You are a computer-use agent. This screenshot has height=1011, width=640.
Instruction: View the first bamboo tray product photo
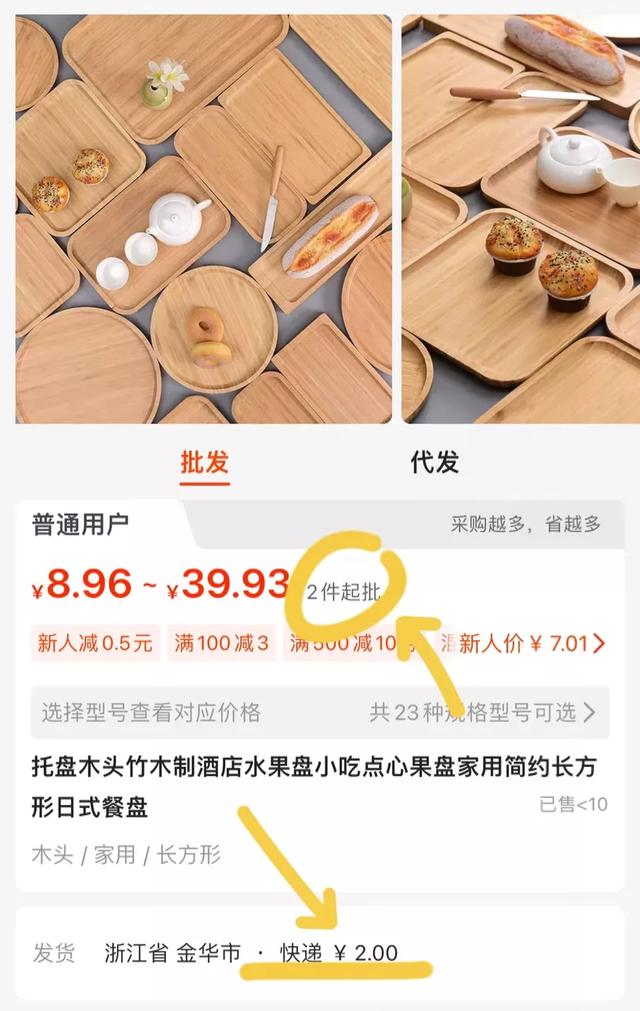[x=203, y=219]
